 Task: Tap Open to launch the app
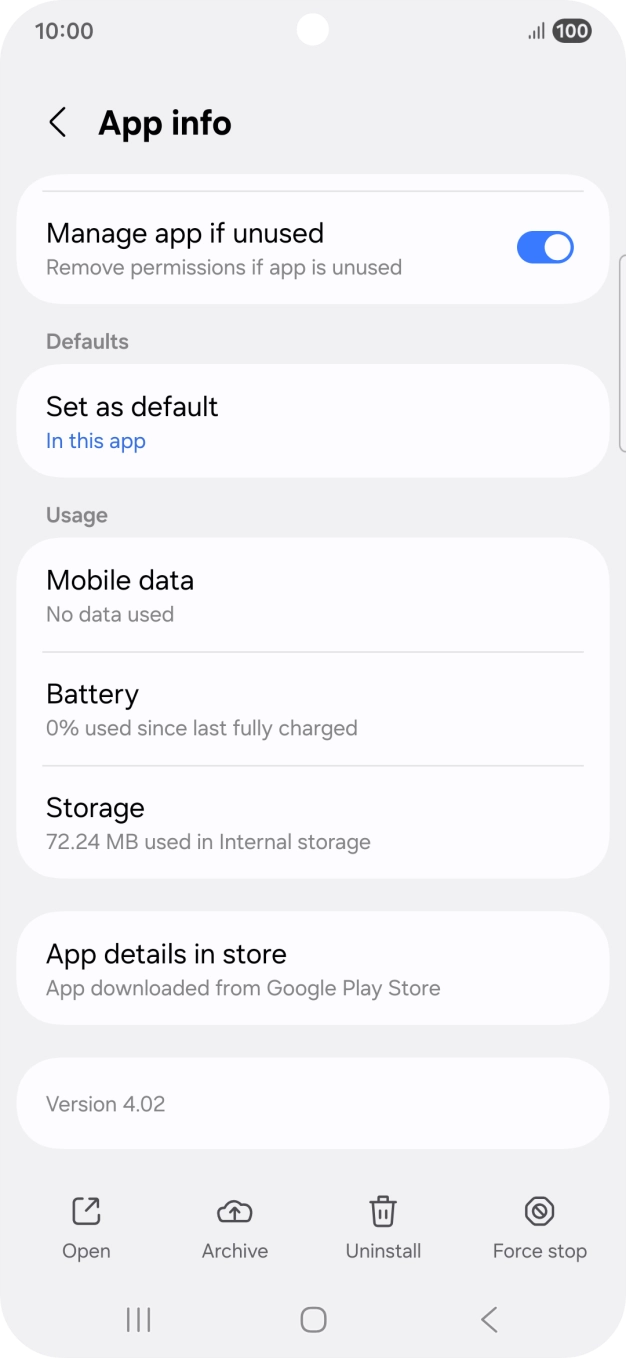point(86,1227)
